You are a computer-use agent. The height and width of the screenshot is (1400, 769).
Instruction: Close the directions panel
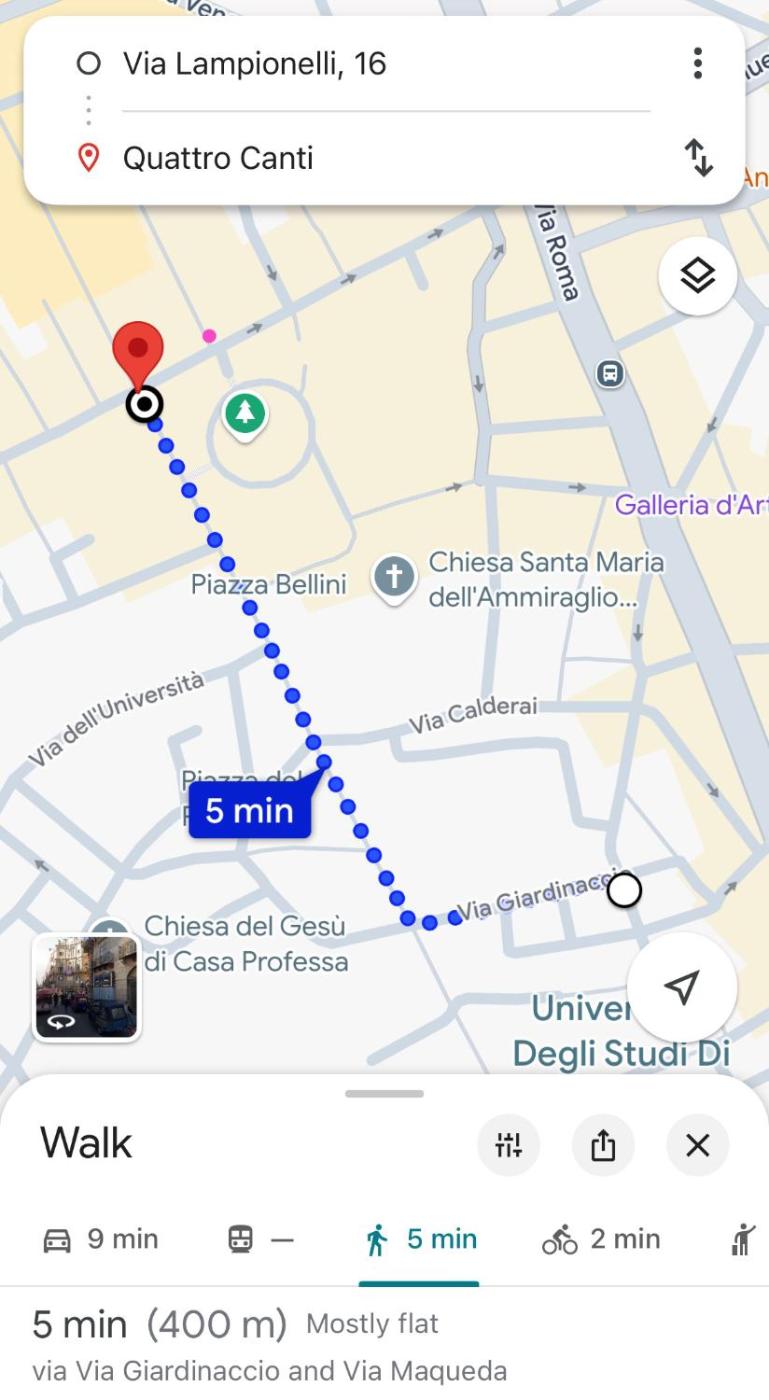[697, 1145]
